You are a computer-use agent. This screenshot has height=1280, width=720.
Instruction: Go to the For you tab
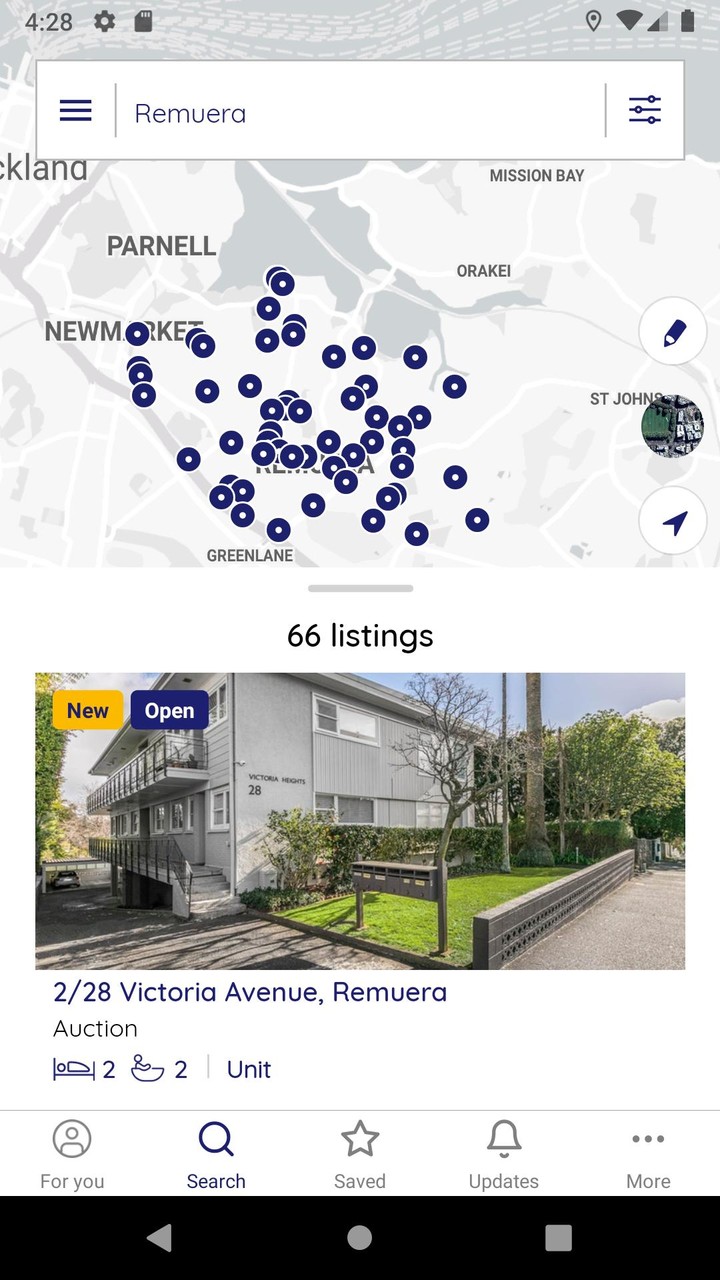(x=72, y=1155)
